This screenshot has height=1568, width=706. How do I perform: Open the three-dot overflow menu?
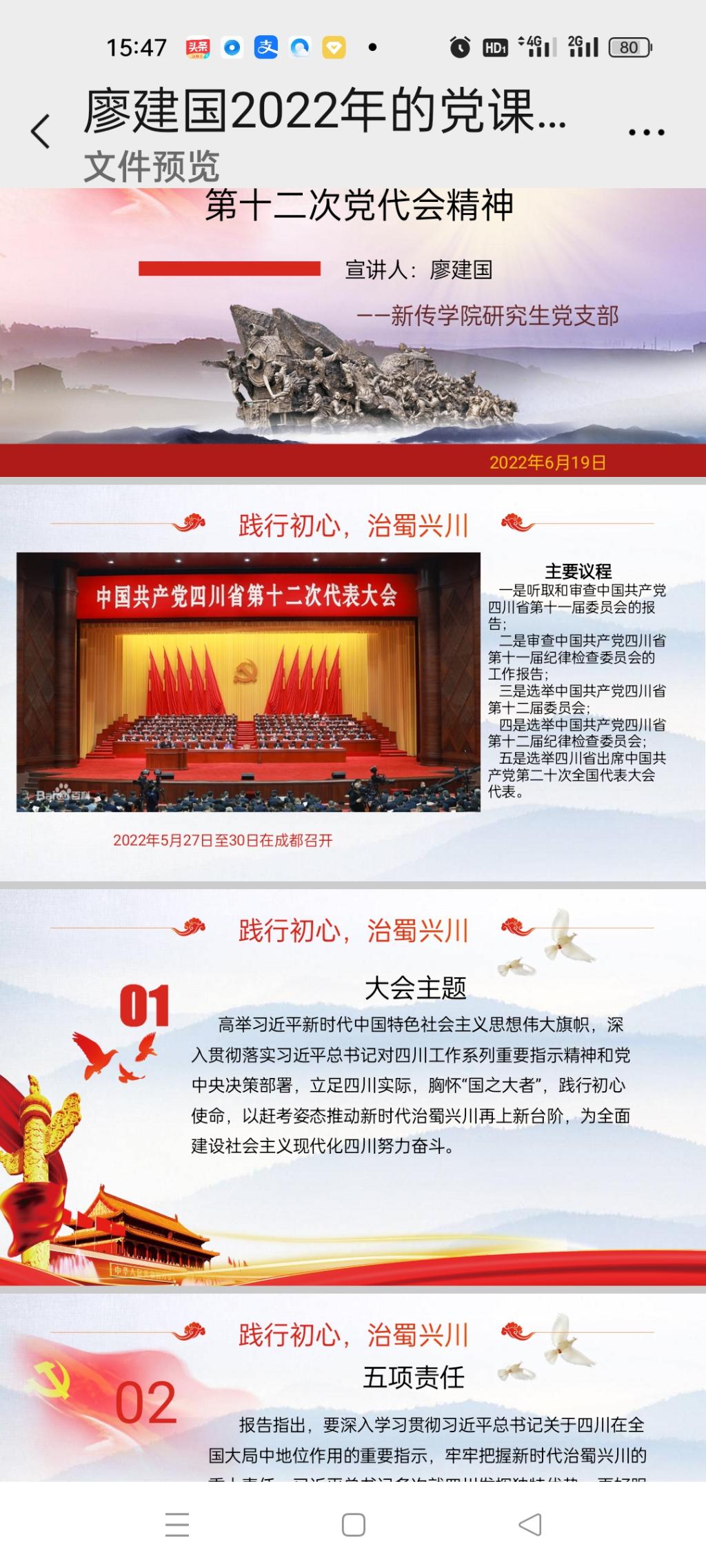click(646, 131)
